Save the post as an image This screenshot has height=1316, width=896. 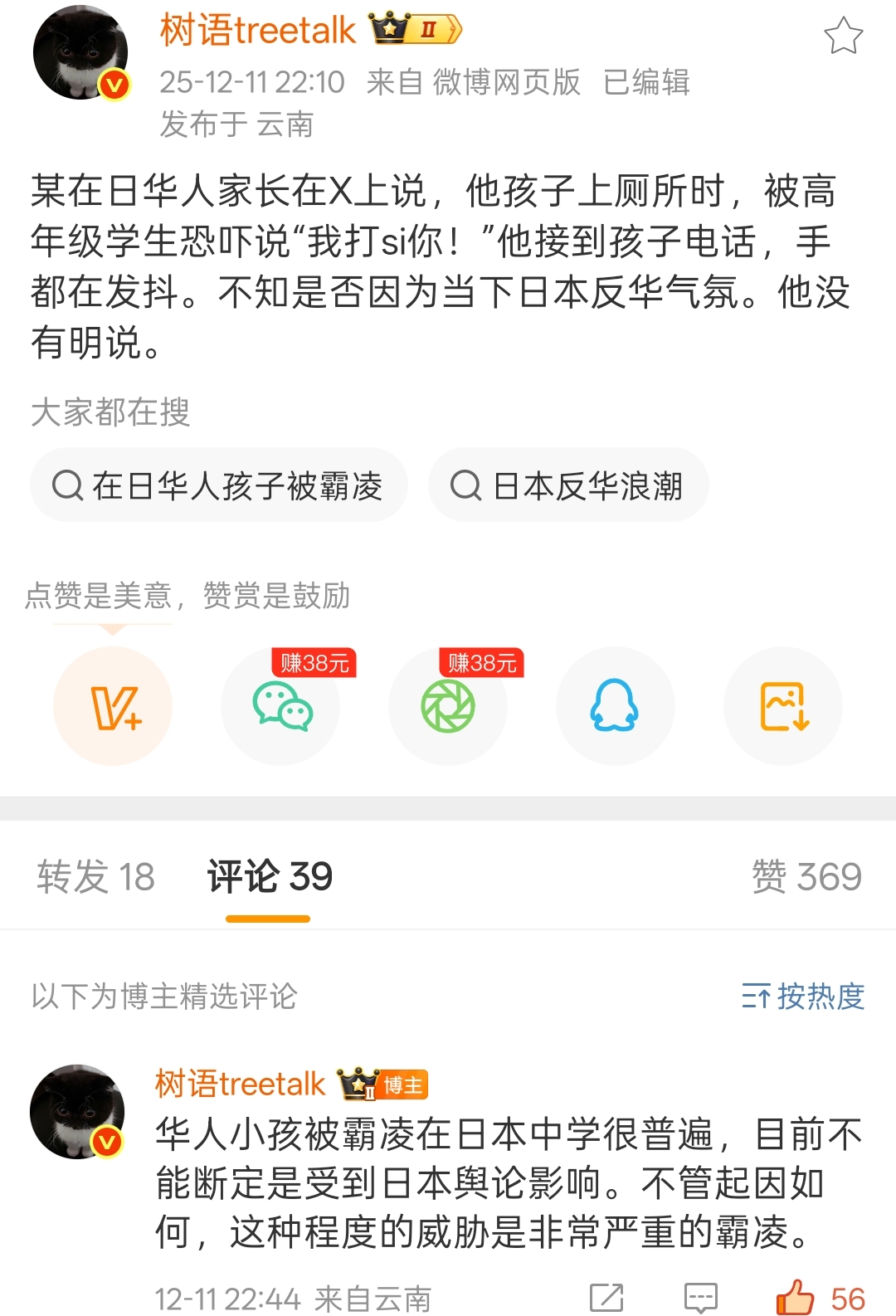(x=782, y=707)
